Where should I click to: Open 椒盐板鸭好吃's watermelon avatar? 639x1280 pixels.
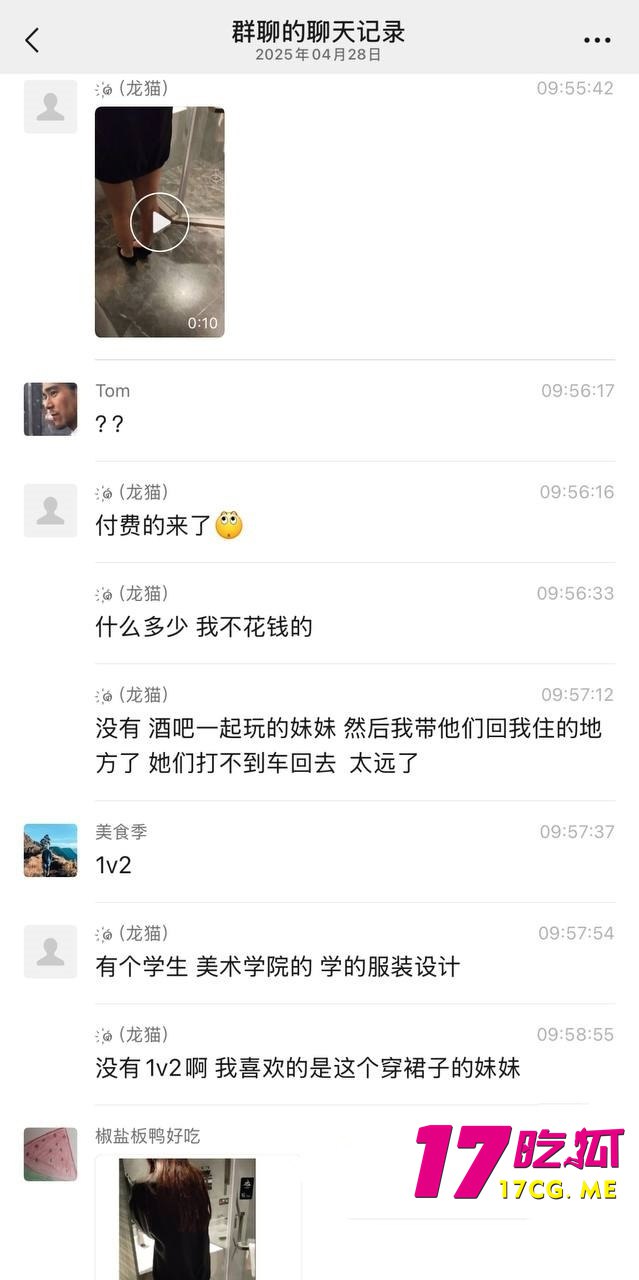click(50, 1154)
